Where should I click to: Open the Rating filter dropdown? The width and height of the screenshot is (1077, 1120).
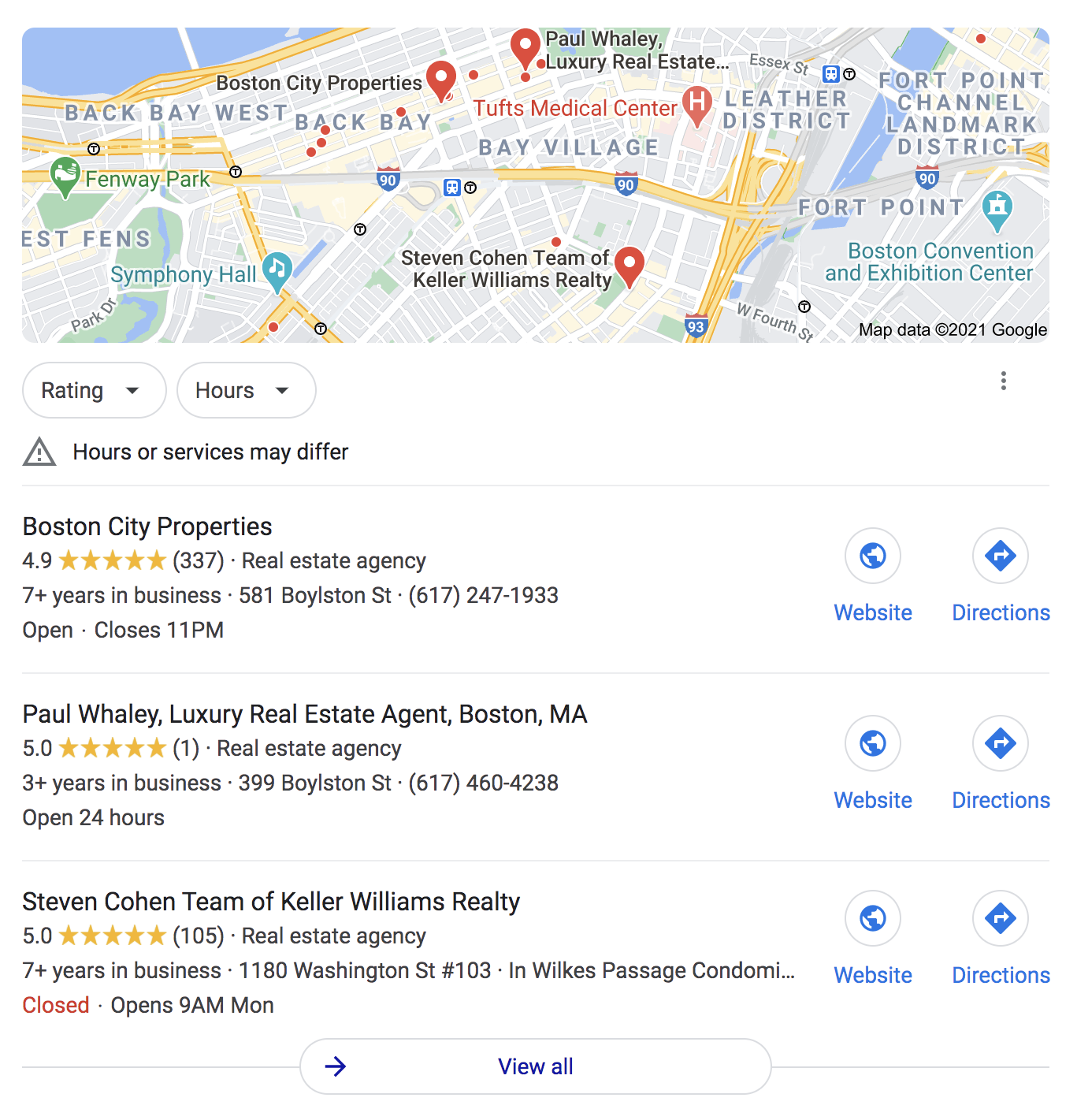point(94,390)
